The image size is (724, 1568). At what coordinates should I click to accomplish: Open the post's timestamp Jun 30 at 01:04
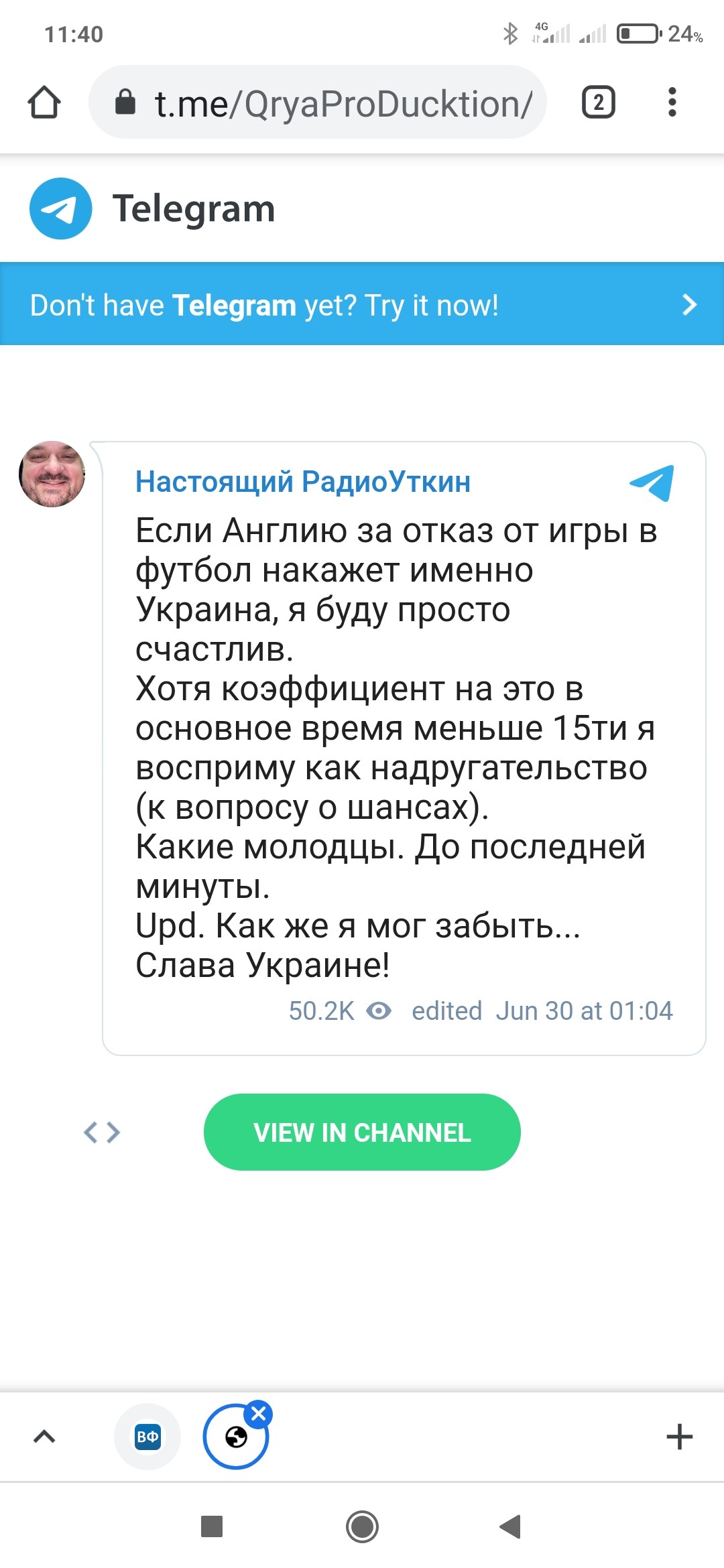click(x=584, y=1010)
